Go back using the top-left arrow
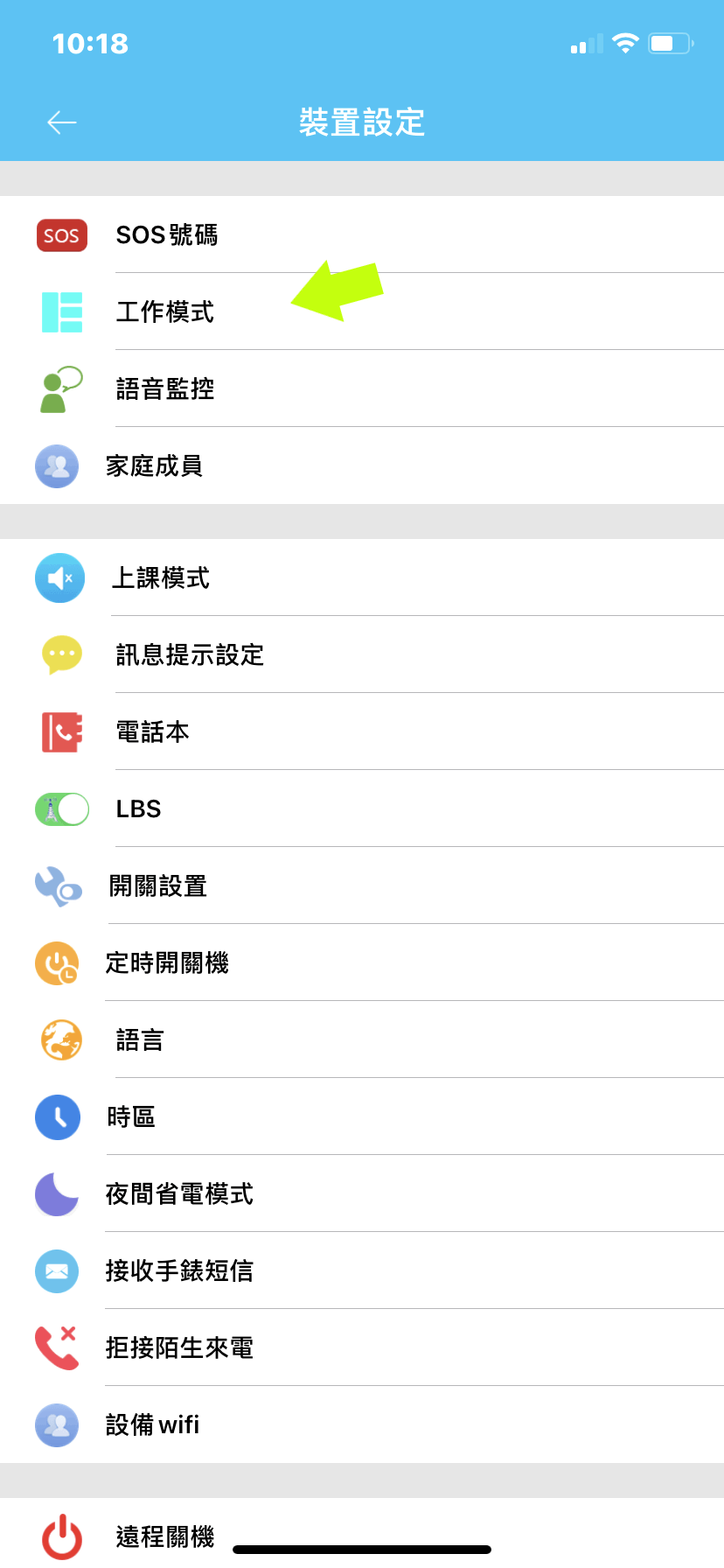The image size is (724, 1568). (x=62, y=122)
